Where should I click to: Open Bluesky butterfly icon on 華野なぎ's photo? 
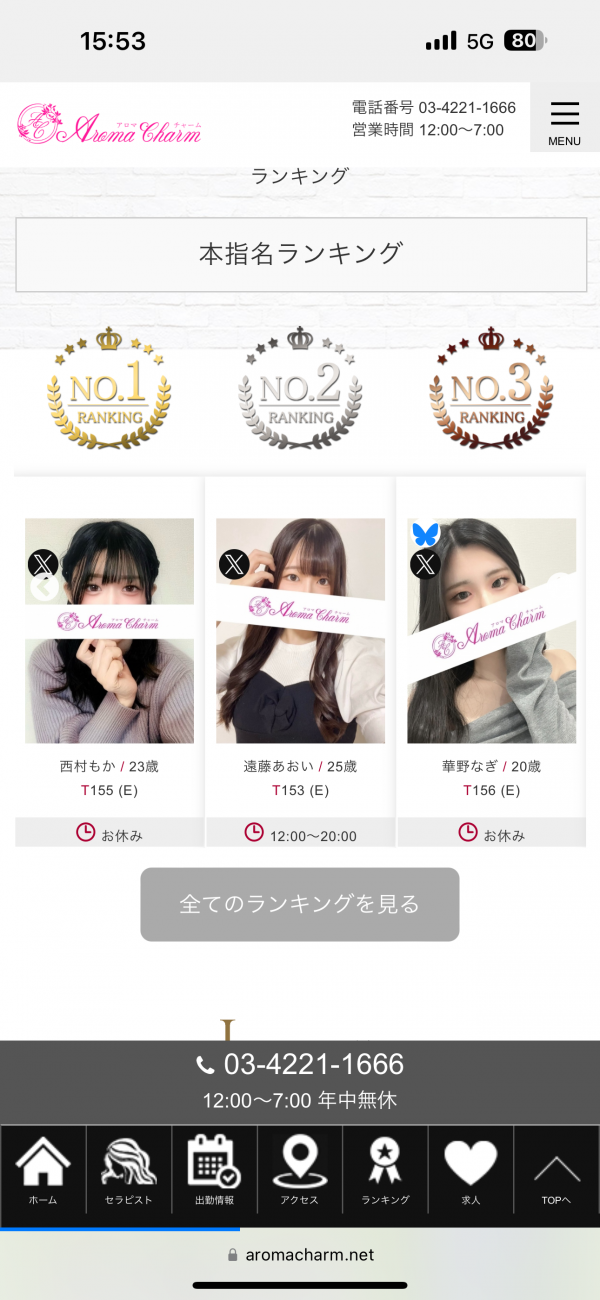click(x=425, y=533)
